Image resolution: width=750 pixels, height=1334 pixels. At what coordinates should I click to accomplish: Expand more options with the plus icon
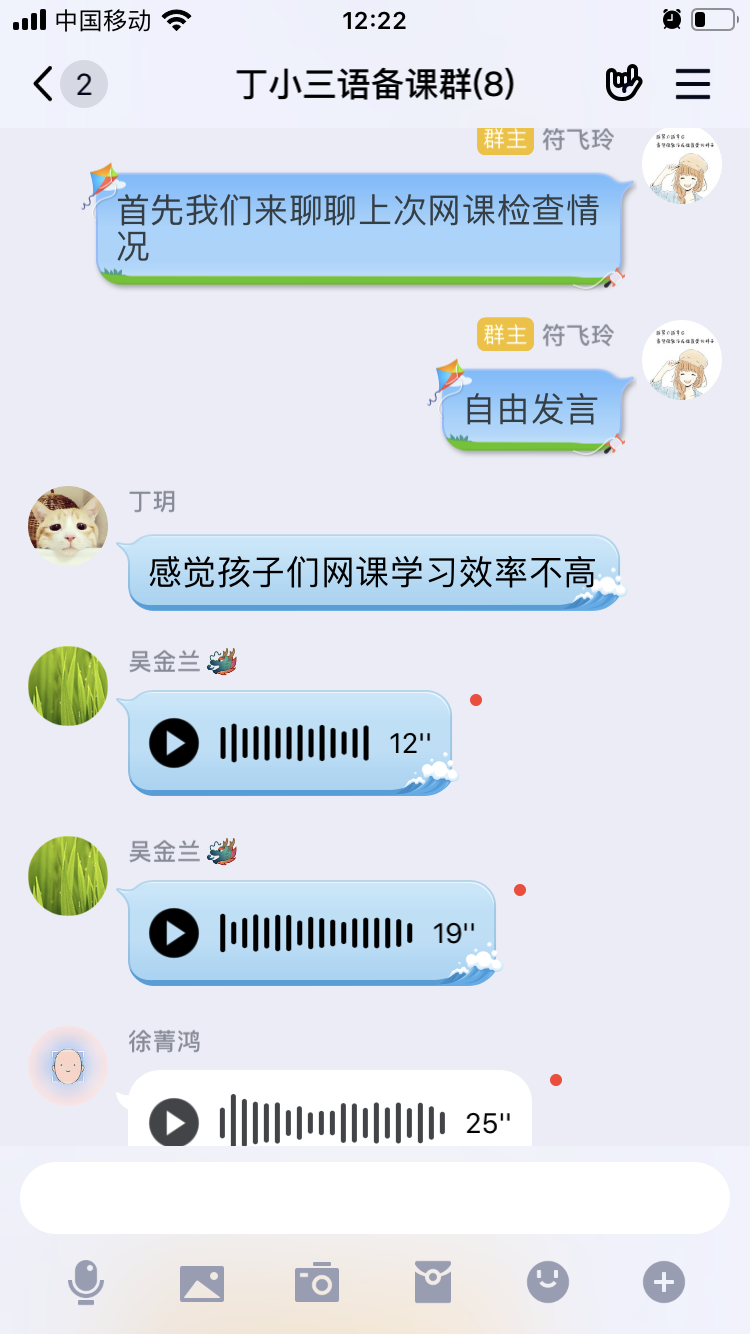point(664,1282)
